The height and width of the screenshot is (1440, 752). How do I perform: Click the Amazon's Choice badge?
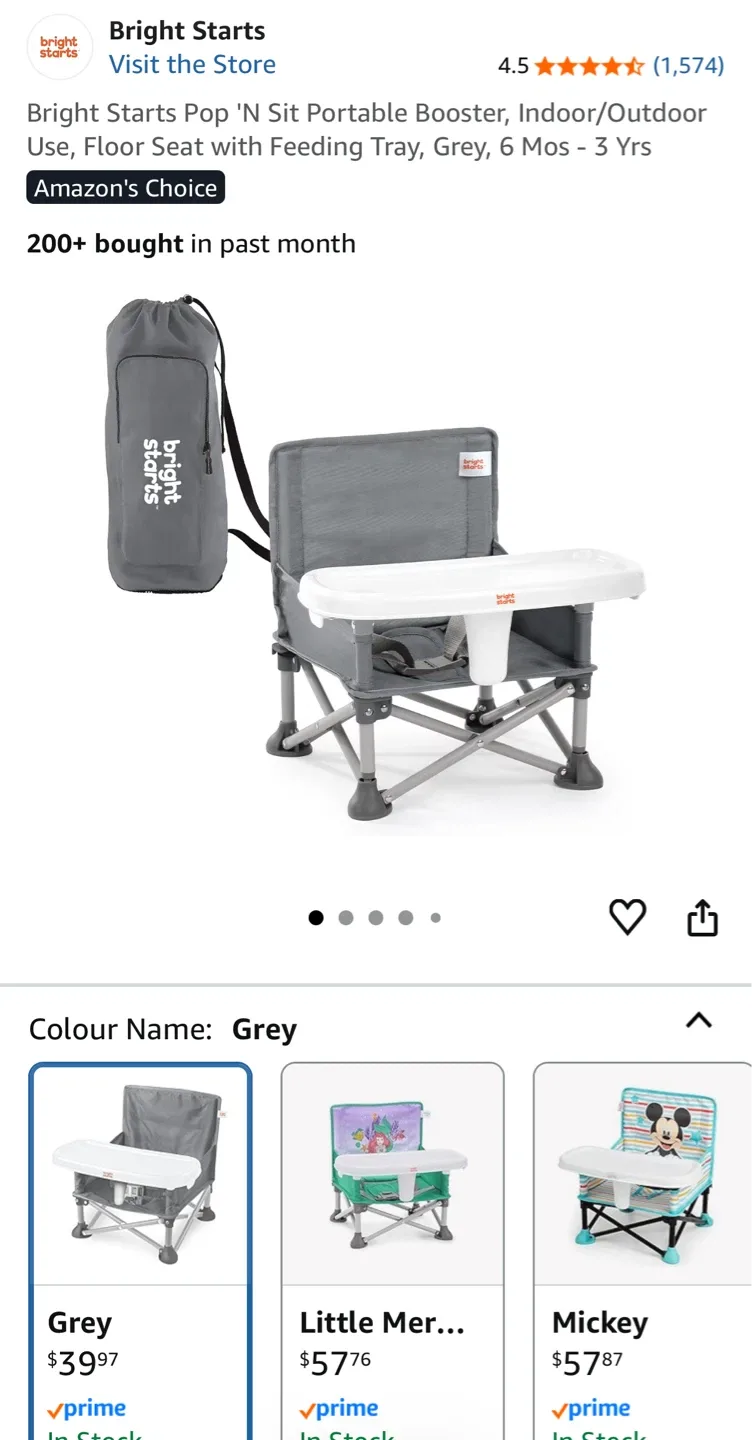point(125,187)
